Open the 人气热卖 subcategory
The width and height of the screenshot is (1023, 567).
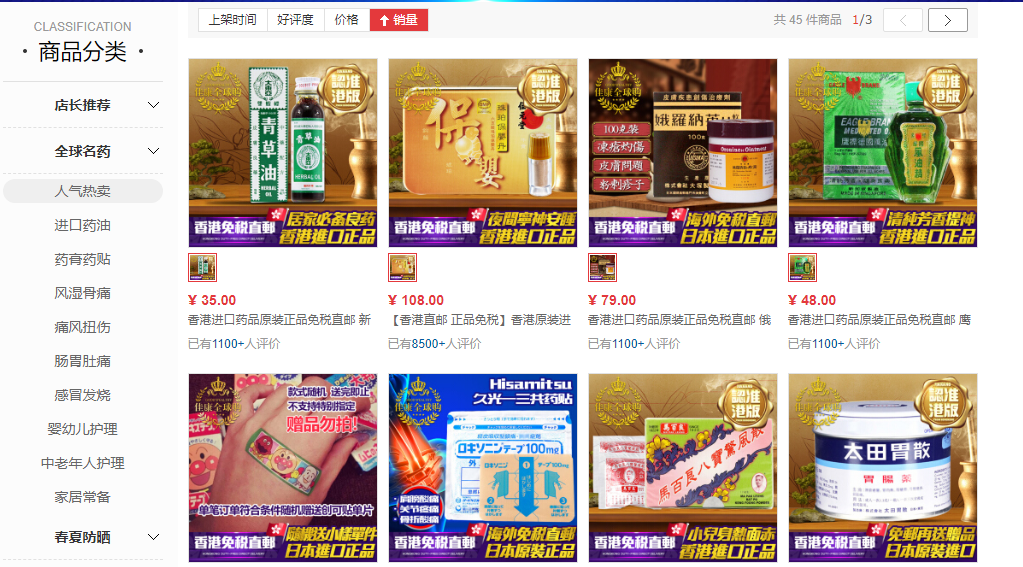83,191
